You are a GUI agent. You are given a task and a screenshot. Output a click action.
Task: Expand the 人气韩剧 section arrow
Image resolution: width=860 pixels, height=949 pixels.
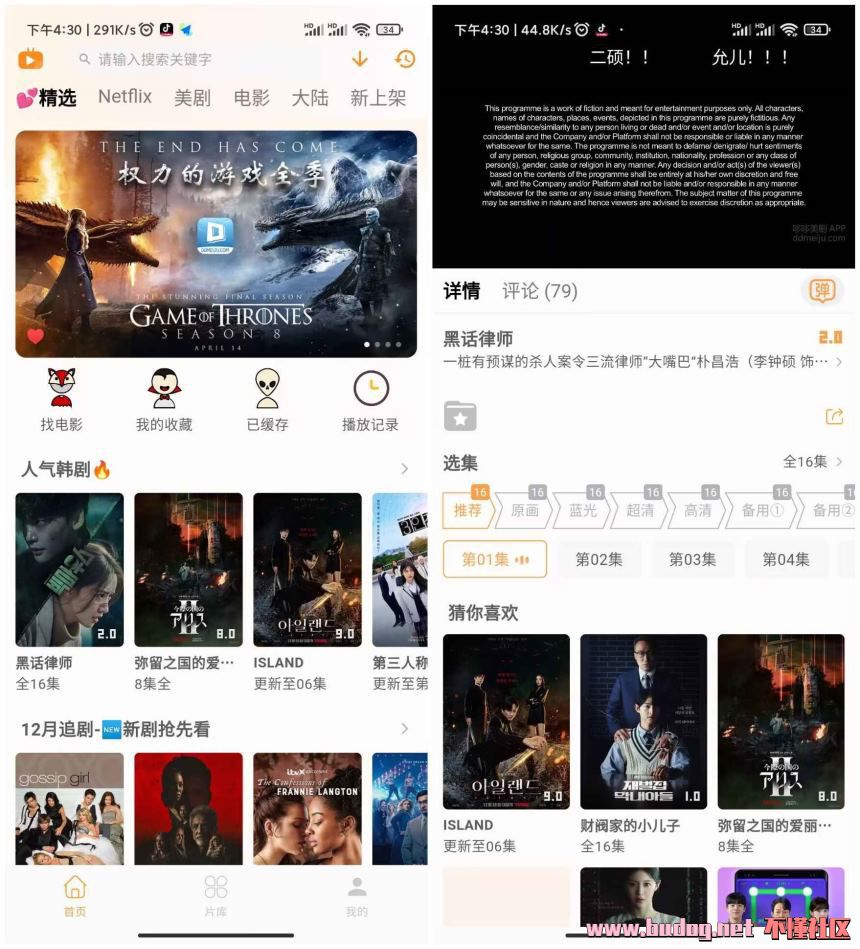click(x=404, y=469)
